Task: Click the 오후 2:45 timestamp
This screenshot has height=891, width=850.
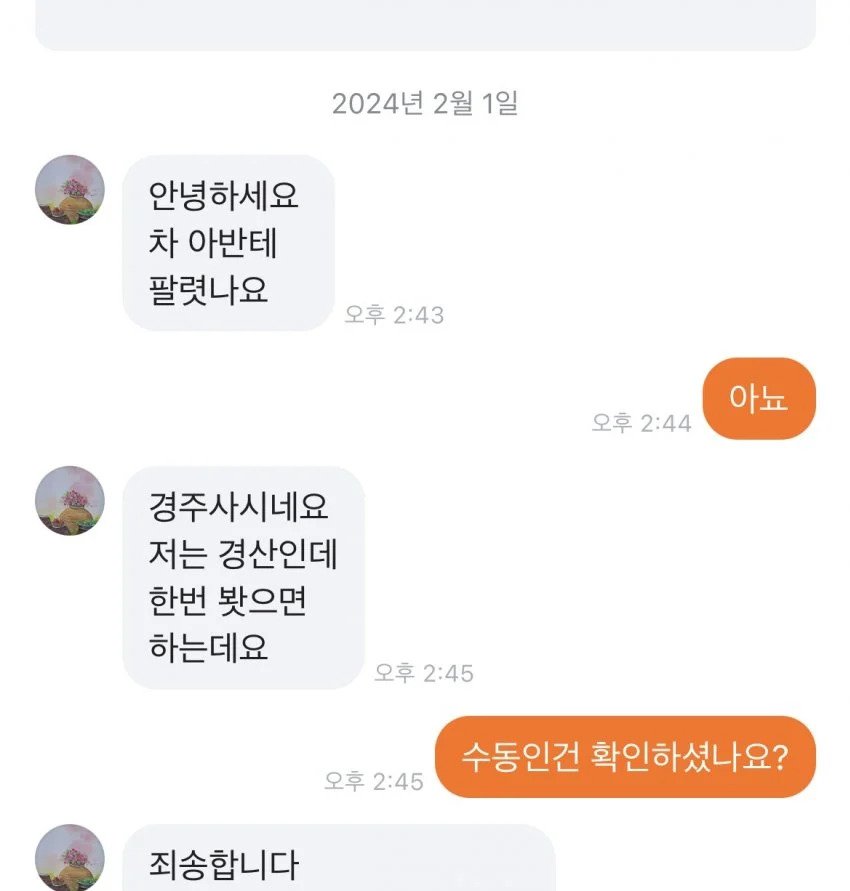Action: (x=425, y=673)
